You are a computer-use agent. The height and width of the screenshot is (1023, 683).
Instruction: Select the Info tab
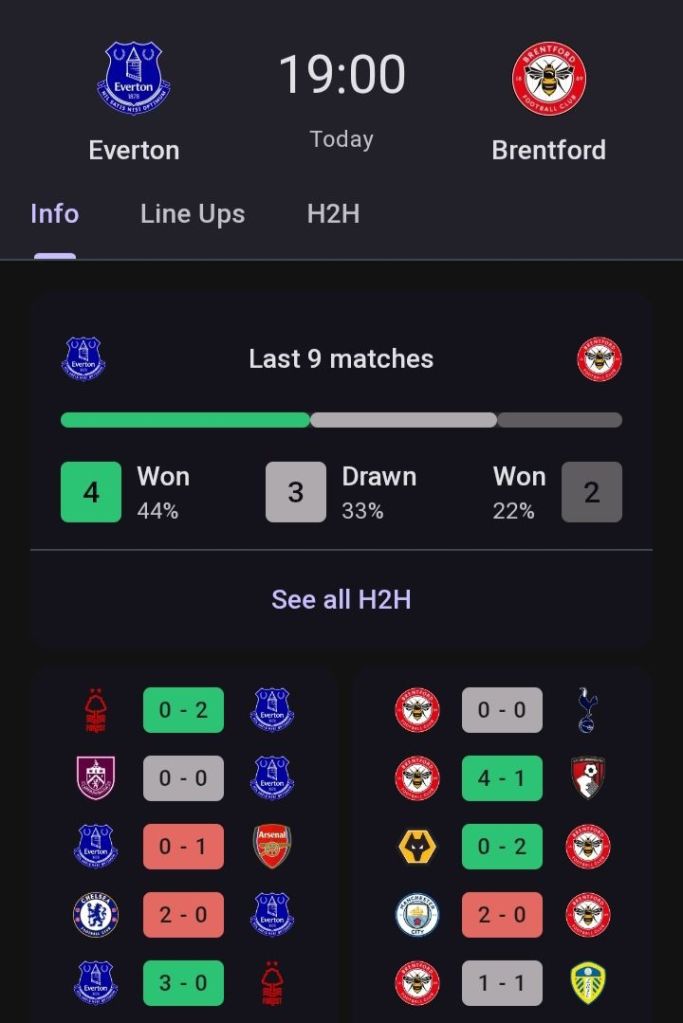pyautogui.click(x=54, y=214)
